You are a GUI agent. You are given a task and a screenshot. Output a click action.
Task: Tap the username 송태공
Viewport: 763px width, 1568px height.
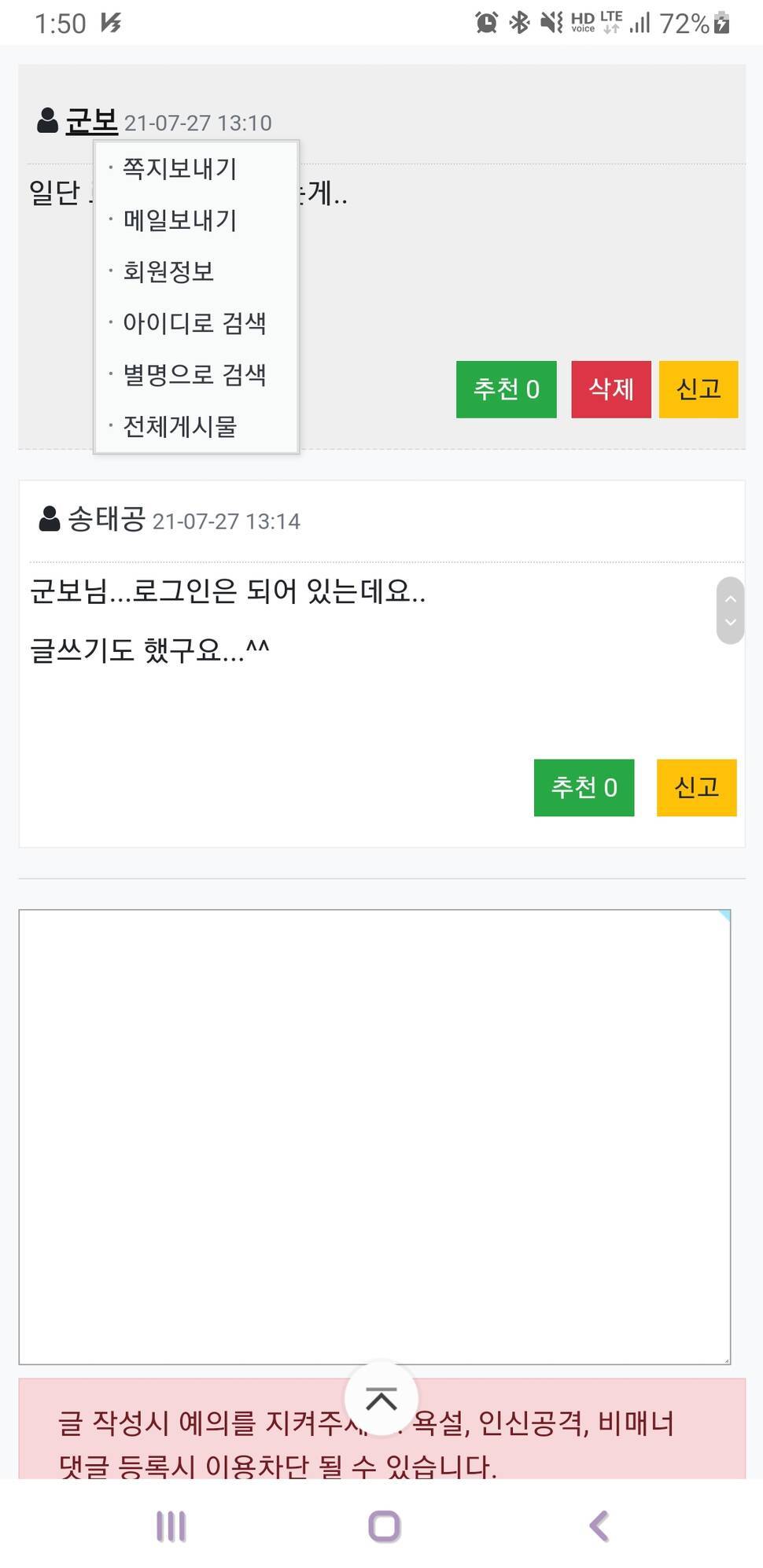point(106,519)
